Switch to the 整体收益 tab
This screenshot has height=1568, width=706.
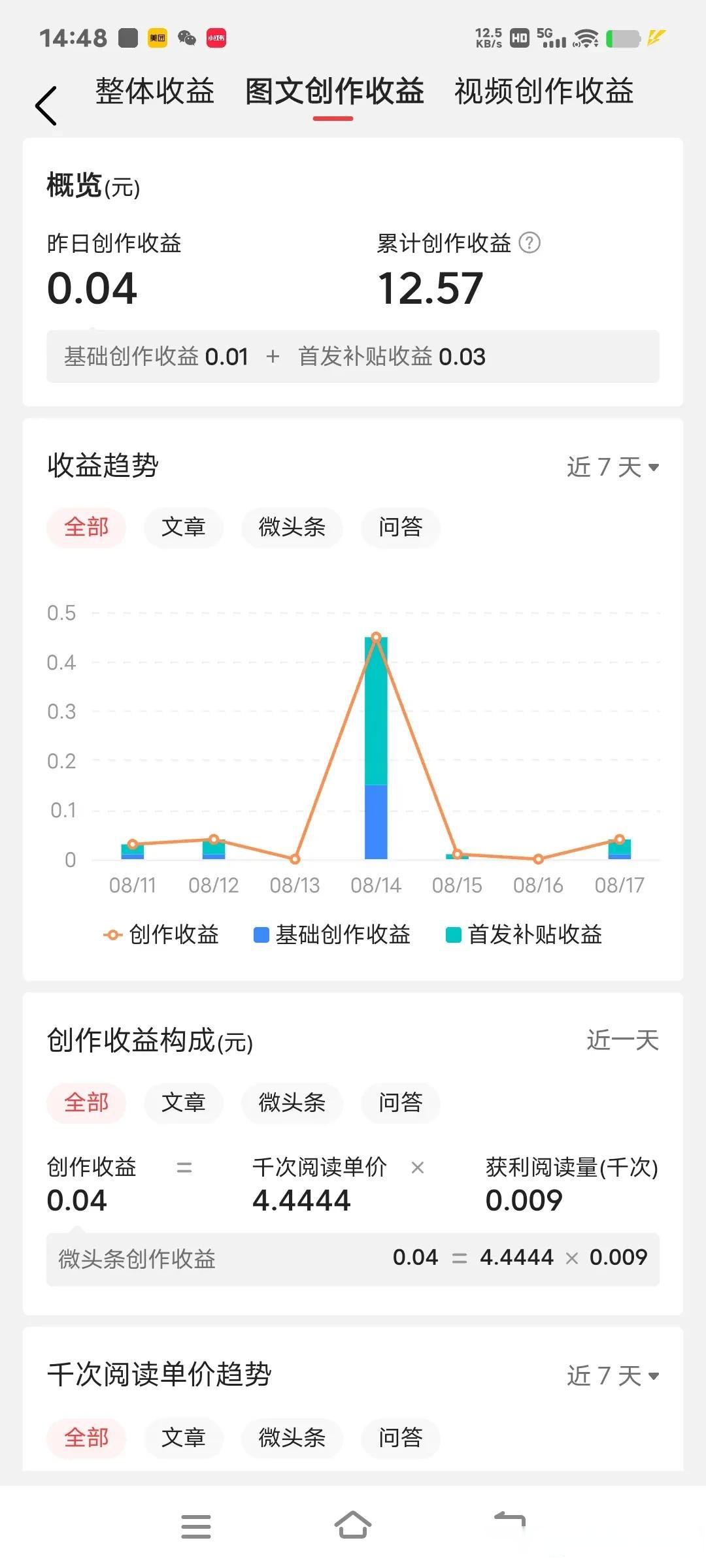tap(155, 91)
